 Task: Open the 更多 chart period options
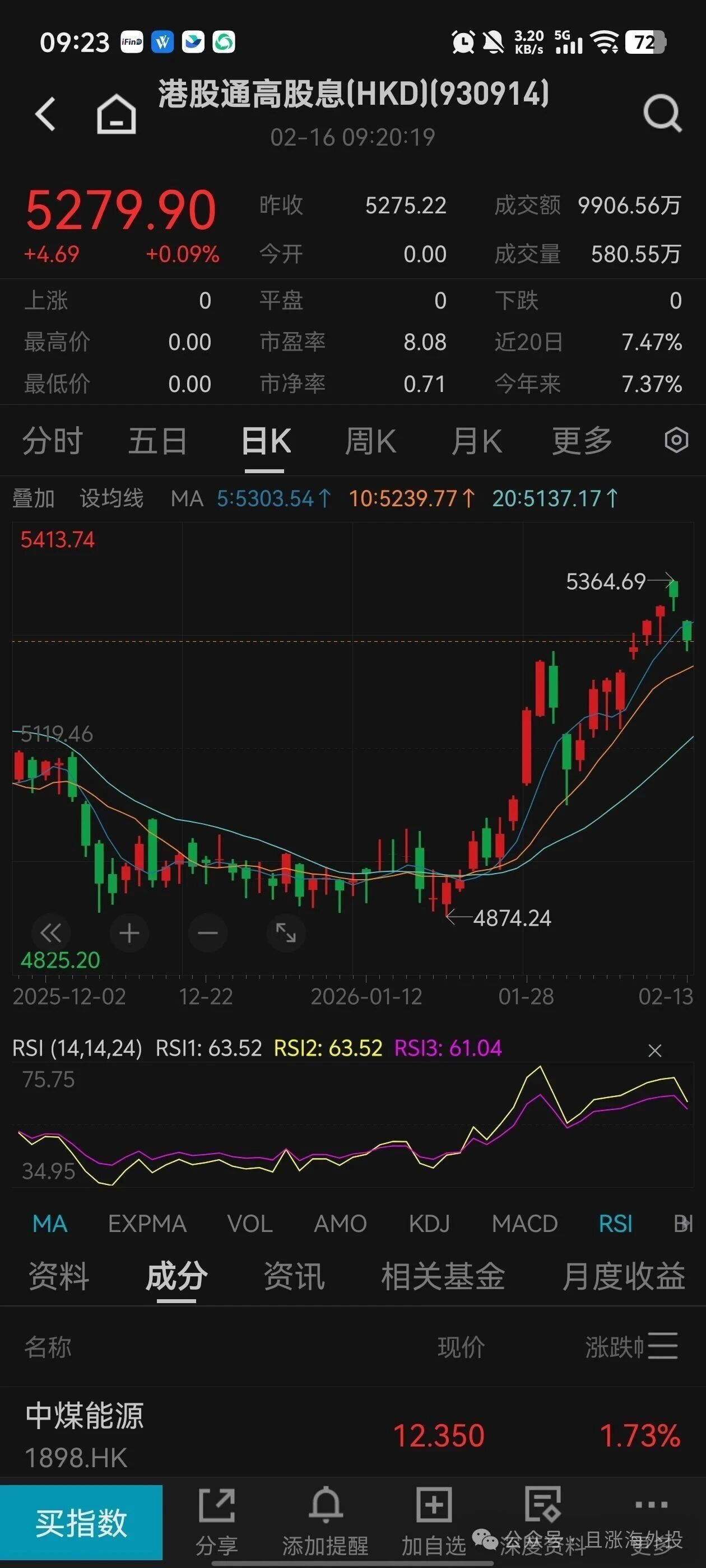[x=582, y=441]
